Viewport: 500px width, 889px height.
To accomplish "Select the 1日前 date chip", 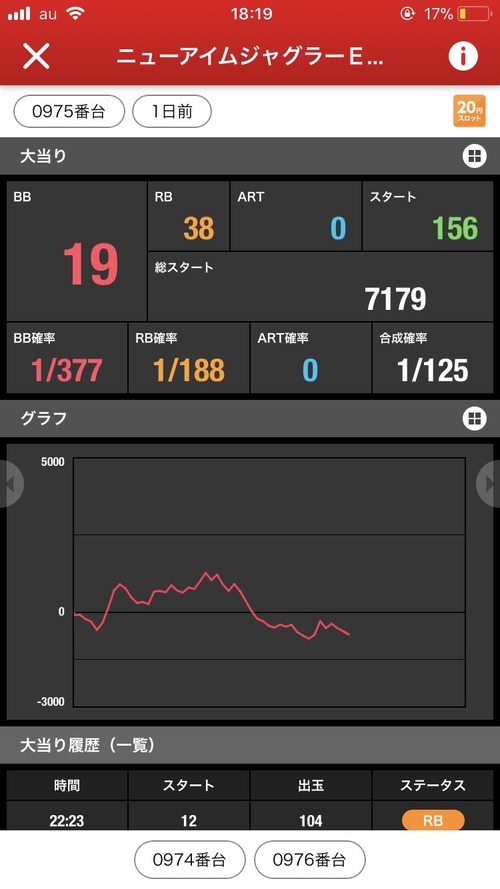I will coord(172,112).
